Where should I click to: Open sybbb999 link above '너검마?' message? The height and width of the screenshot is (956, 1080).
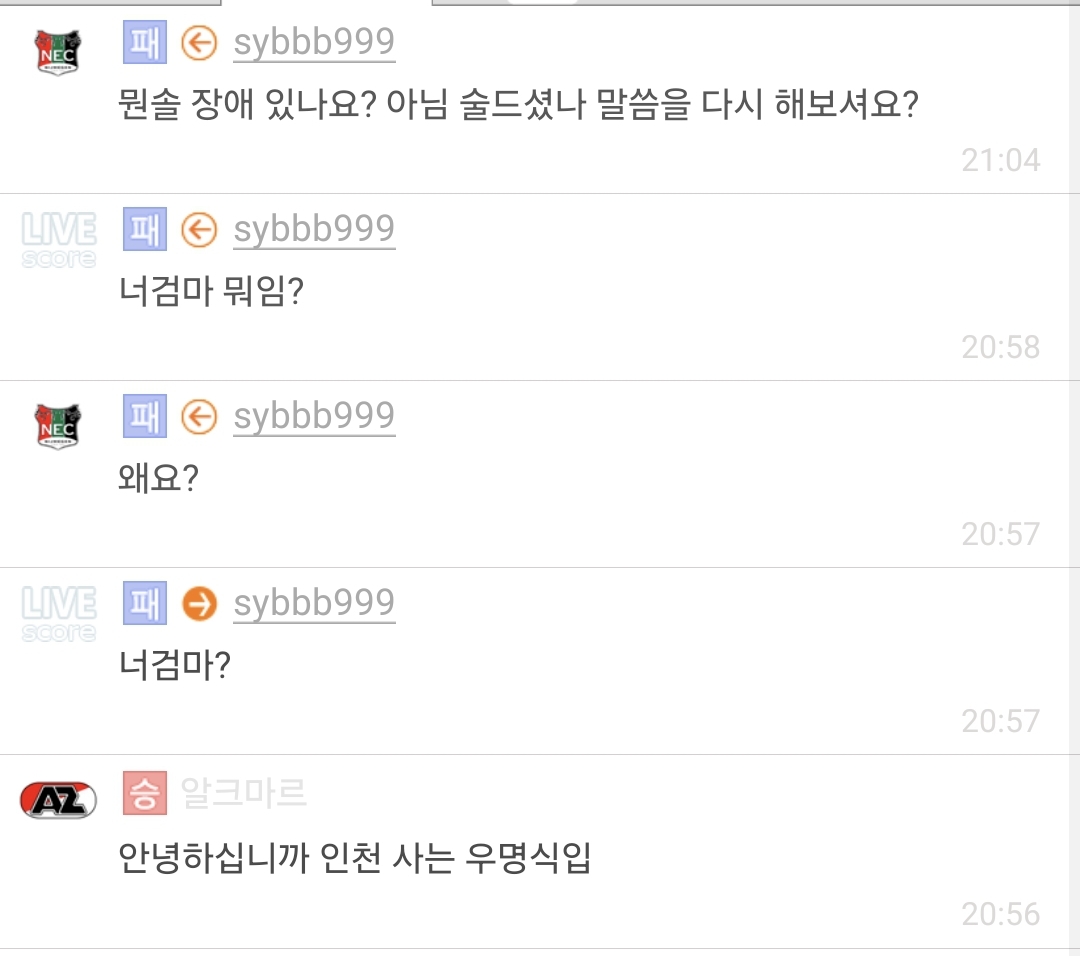(314, 604)
